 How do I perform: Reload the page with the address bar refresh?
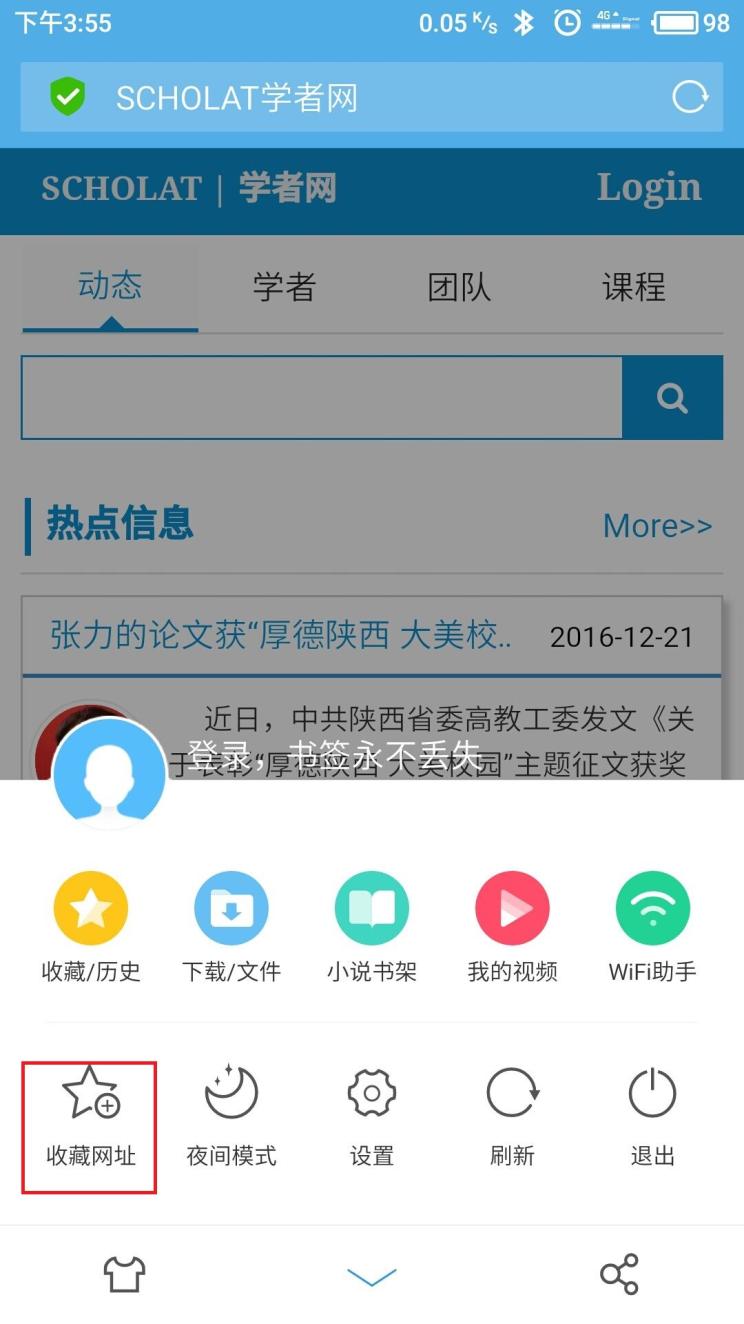click(689, 98)
